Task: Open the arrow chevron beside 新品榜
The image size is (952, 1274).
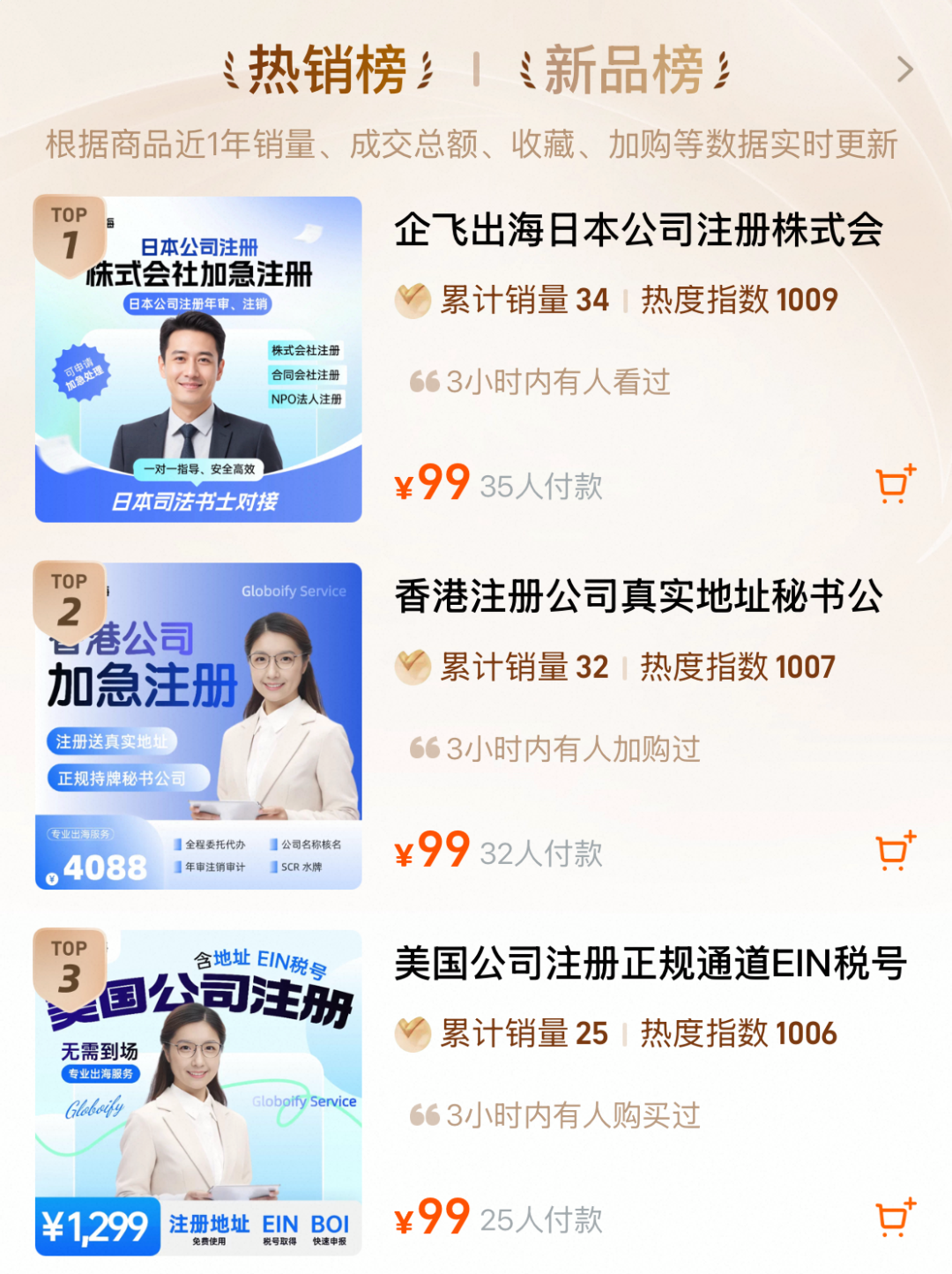Action: [904, 70]
